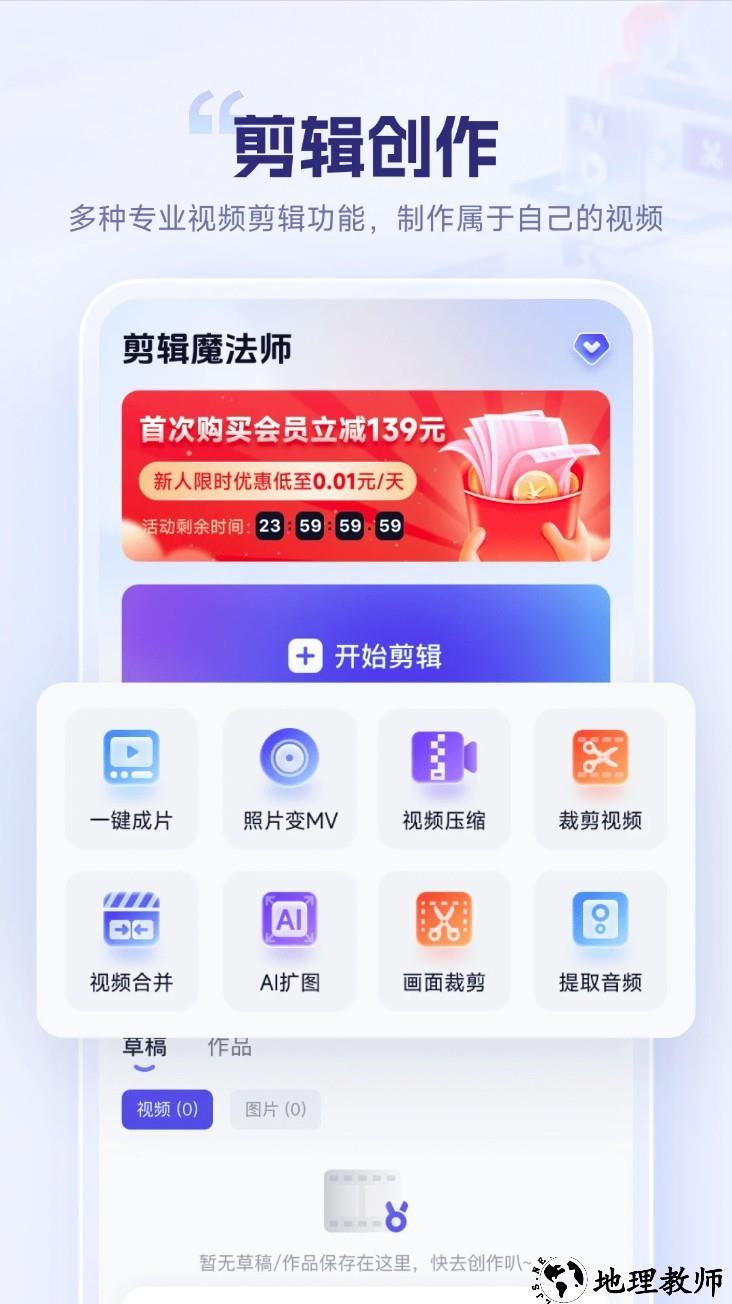The height and width of the screenshot is (1304, 732).
Task: Open the 裁剪视频 trim tool
Action: (x=599, y=780)
